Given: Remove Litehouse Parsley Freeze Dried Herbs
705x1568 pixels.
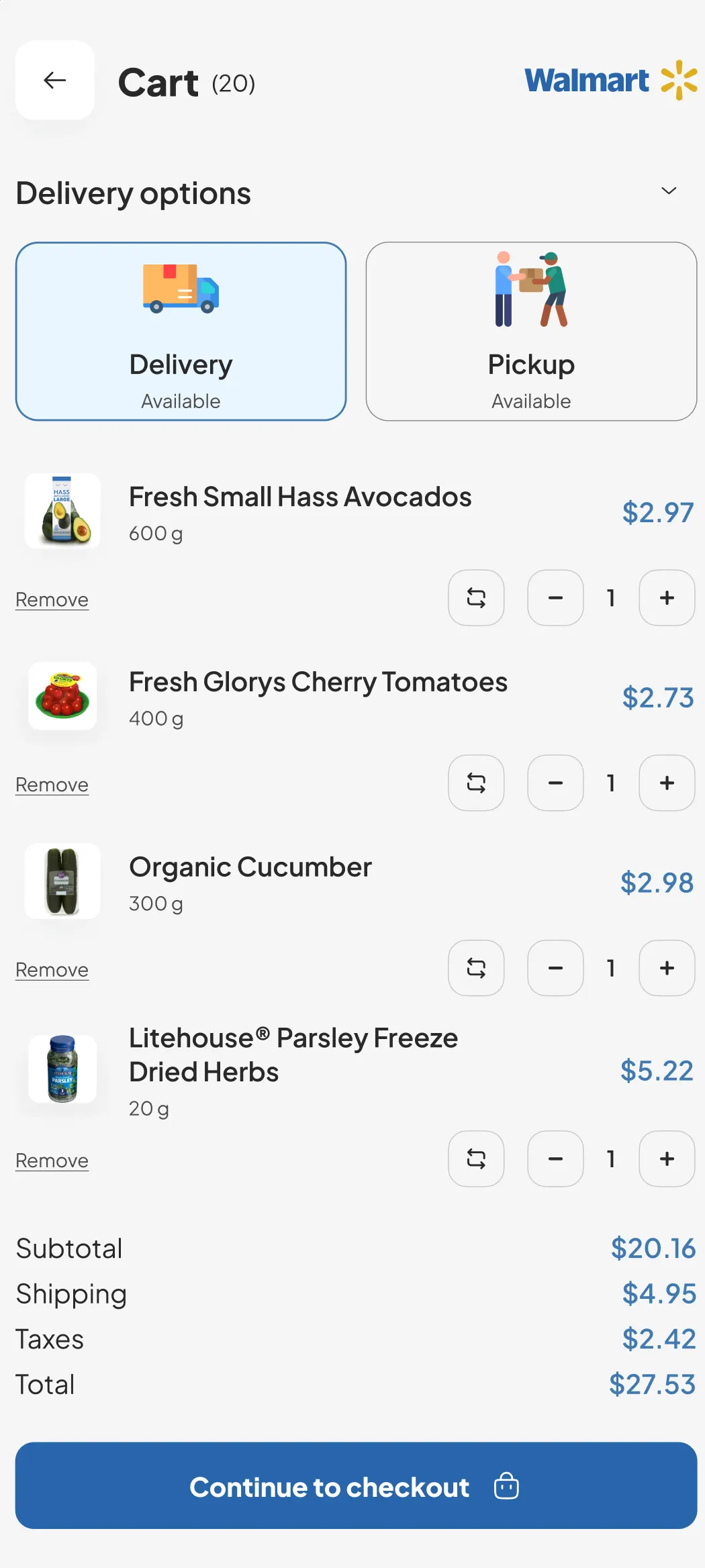Looking at the screenshot, I should (52, 1161).
